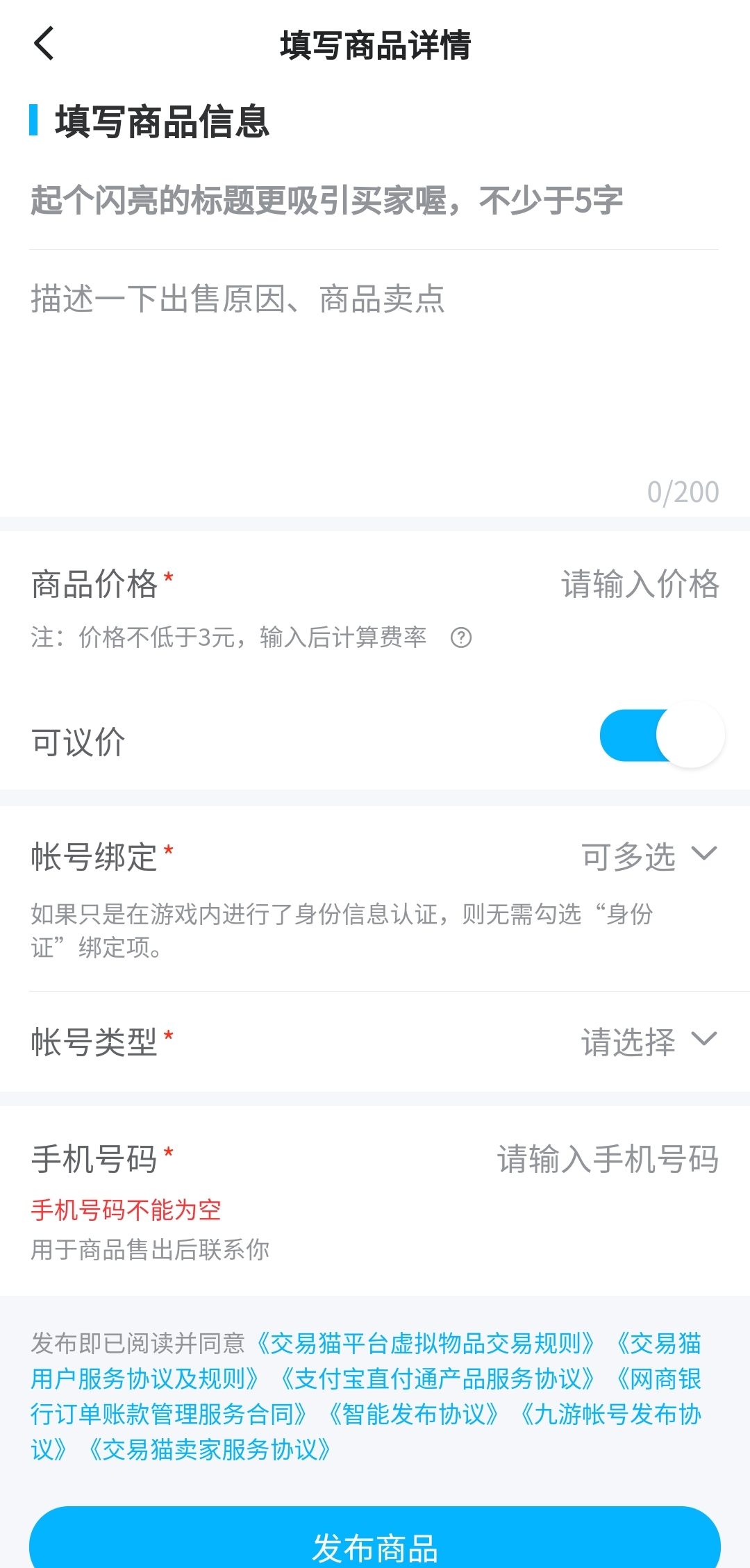Read 《支付宝直付通产品服务协议》 agreement
The height and width of the screenshot is (1568, 750).
click(437, 1379)
